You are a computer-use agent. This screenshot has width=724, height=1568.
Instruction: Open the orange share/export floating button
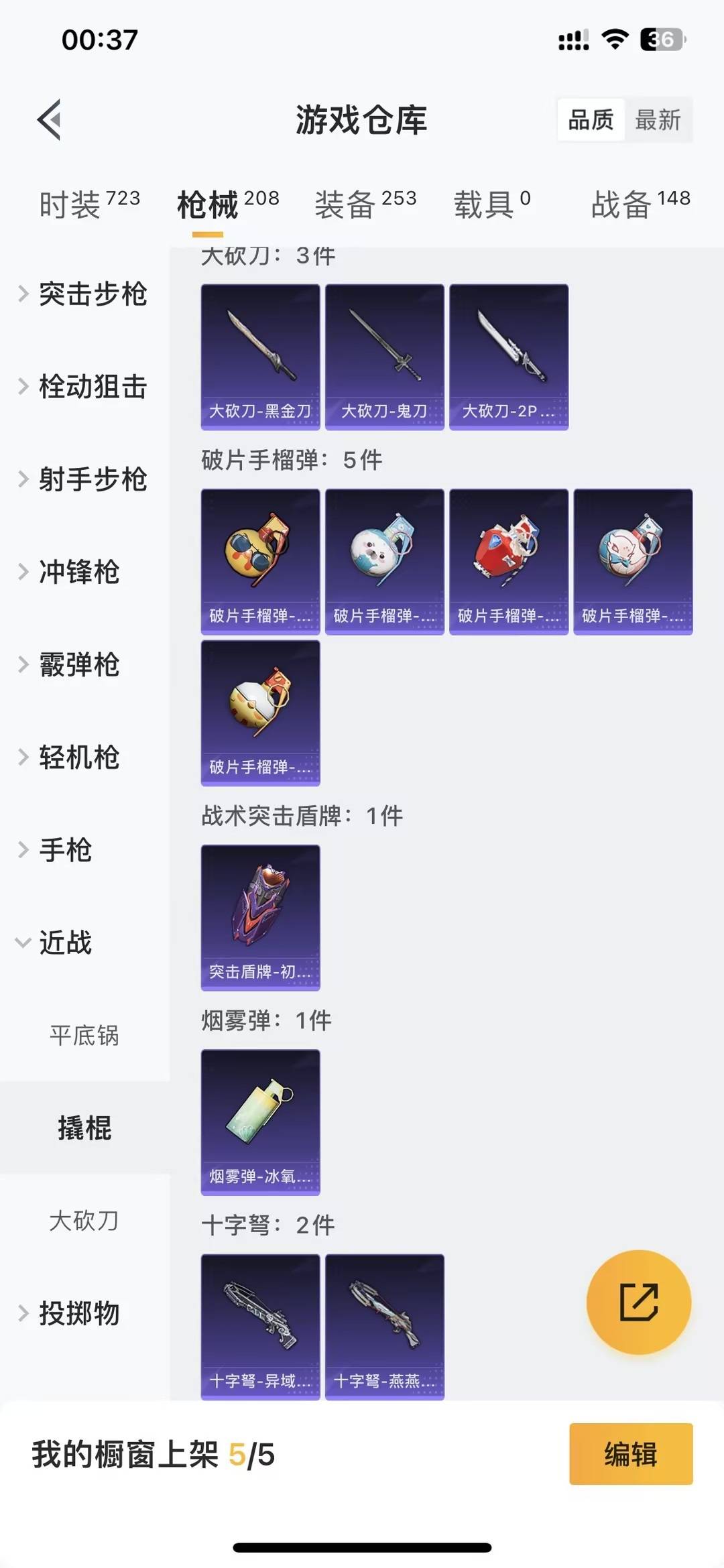coord(638,1301)
